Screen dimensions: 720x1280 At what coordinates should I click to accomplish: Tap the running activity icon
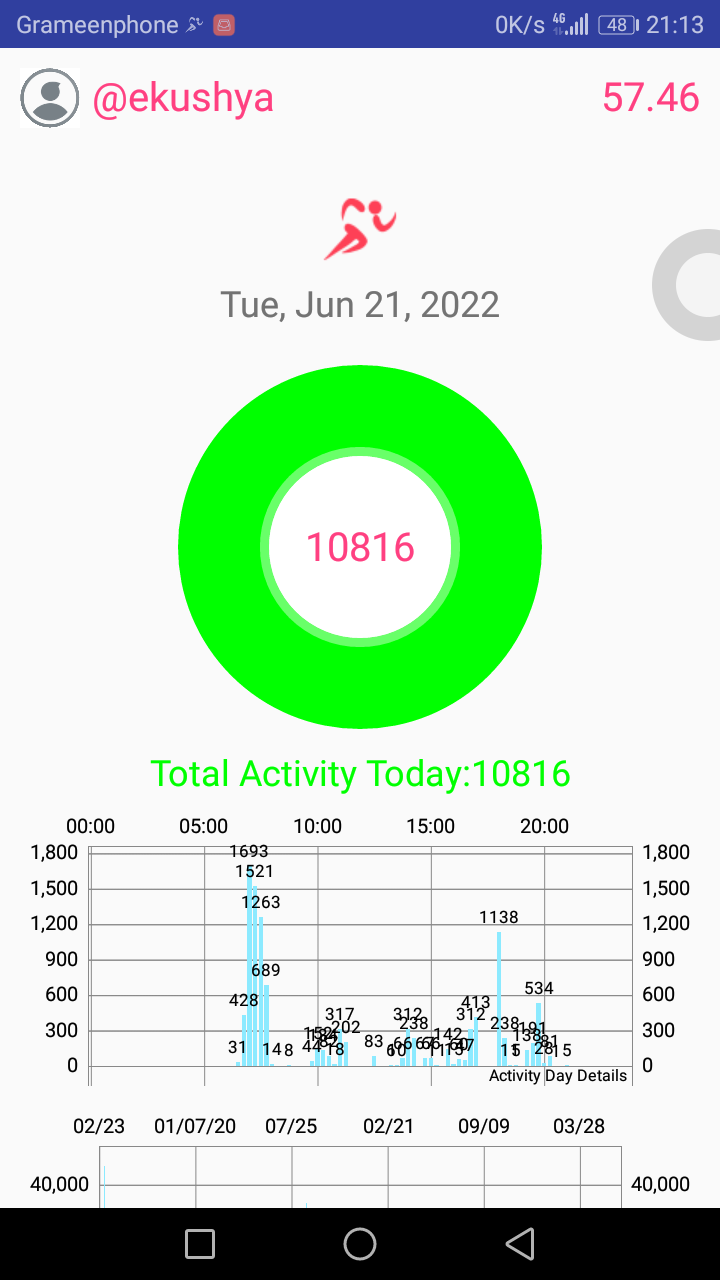360,229
